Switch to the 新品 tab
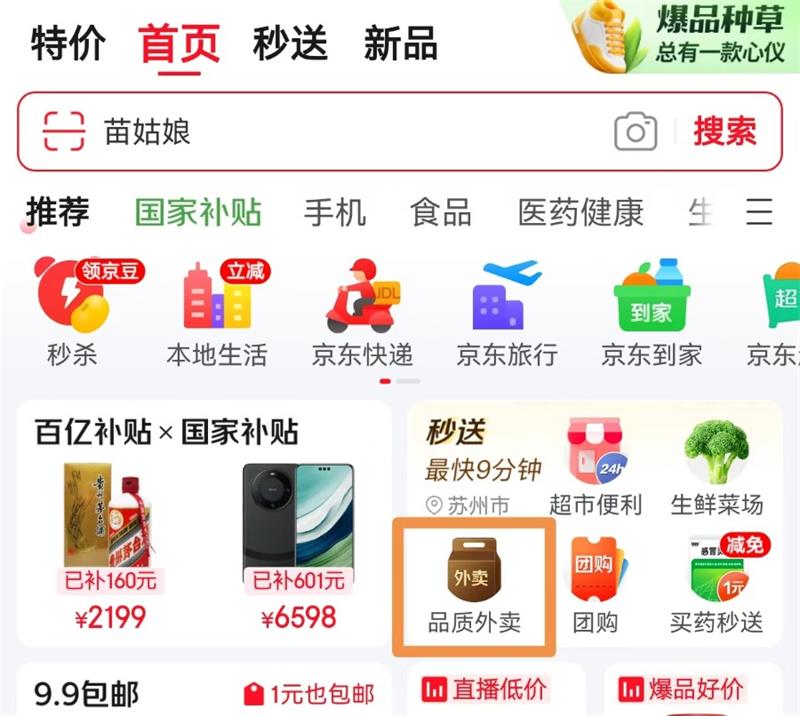The width and height of the screenshot is (800, 716). click(400, 44)
